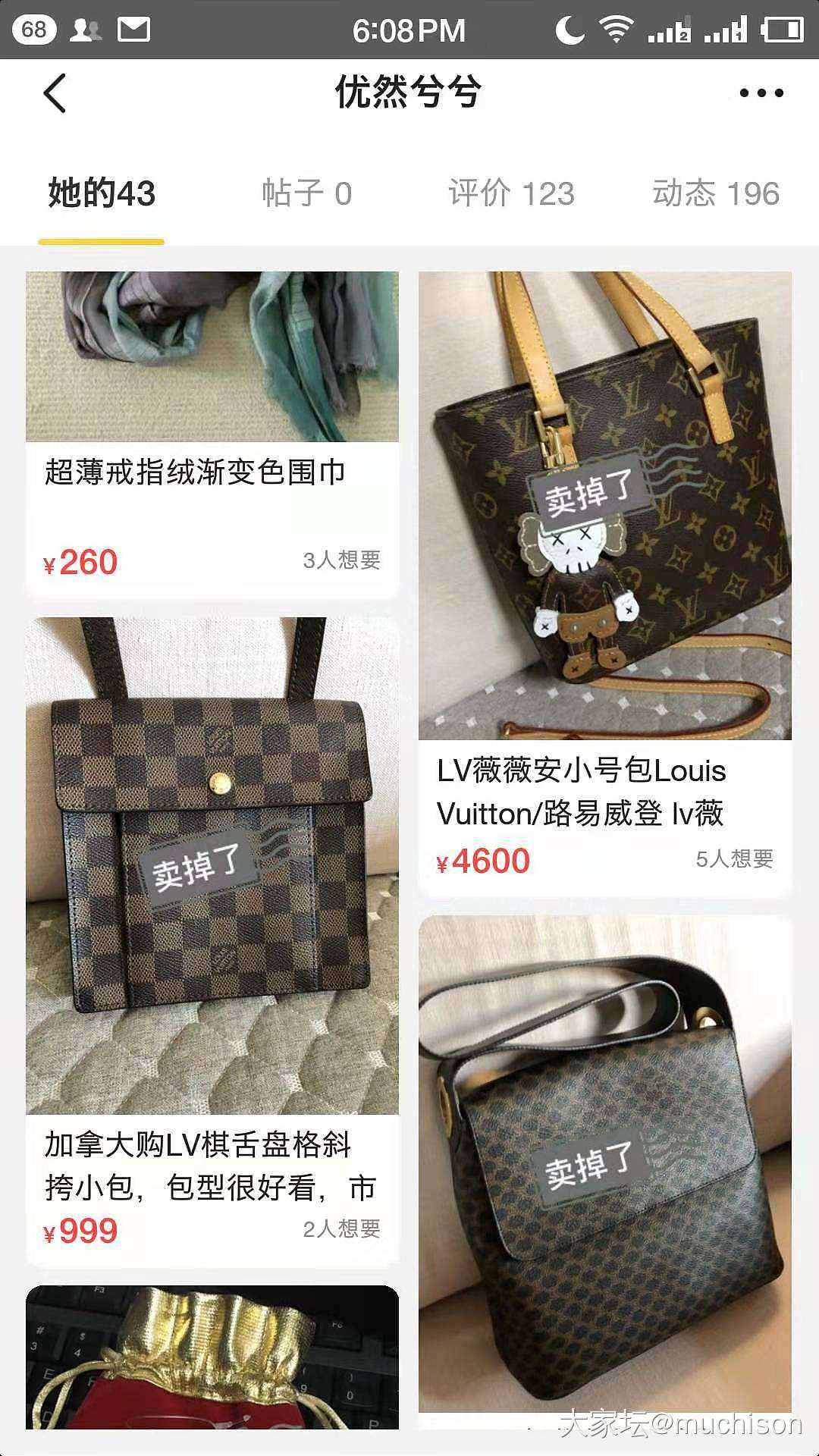
Task: Open the sold dotted-pattern shoulder bag listing
Action: coord(605,1160)
